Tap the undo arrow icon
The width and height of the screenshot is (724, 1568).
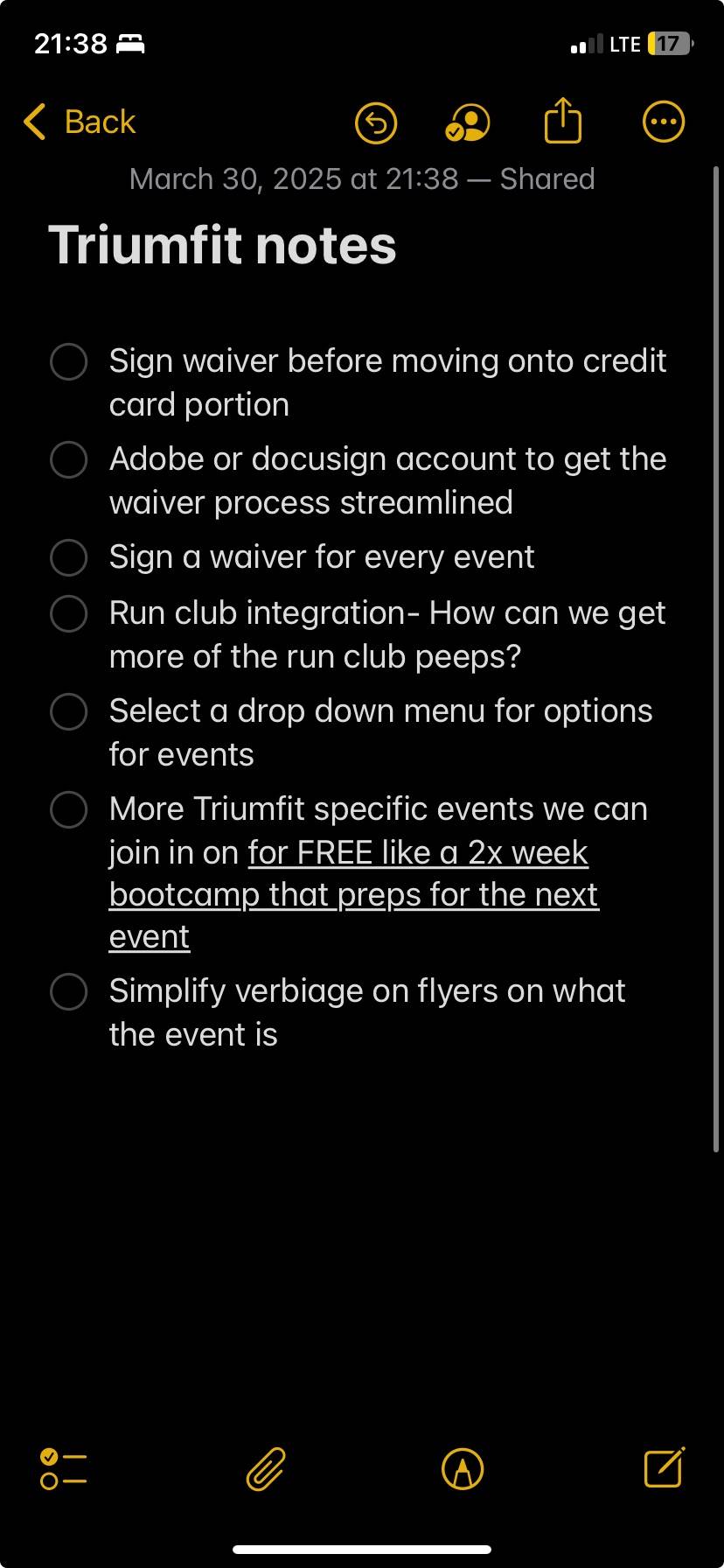[376, 122]
